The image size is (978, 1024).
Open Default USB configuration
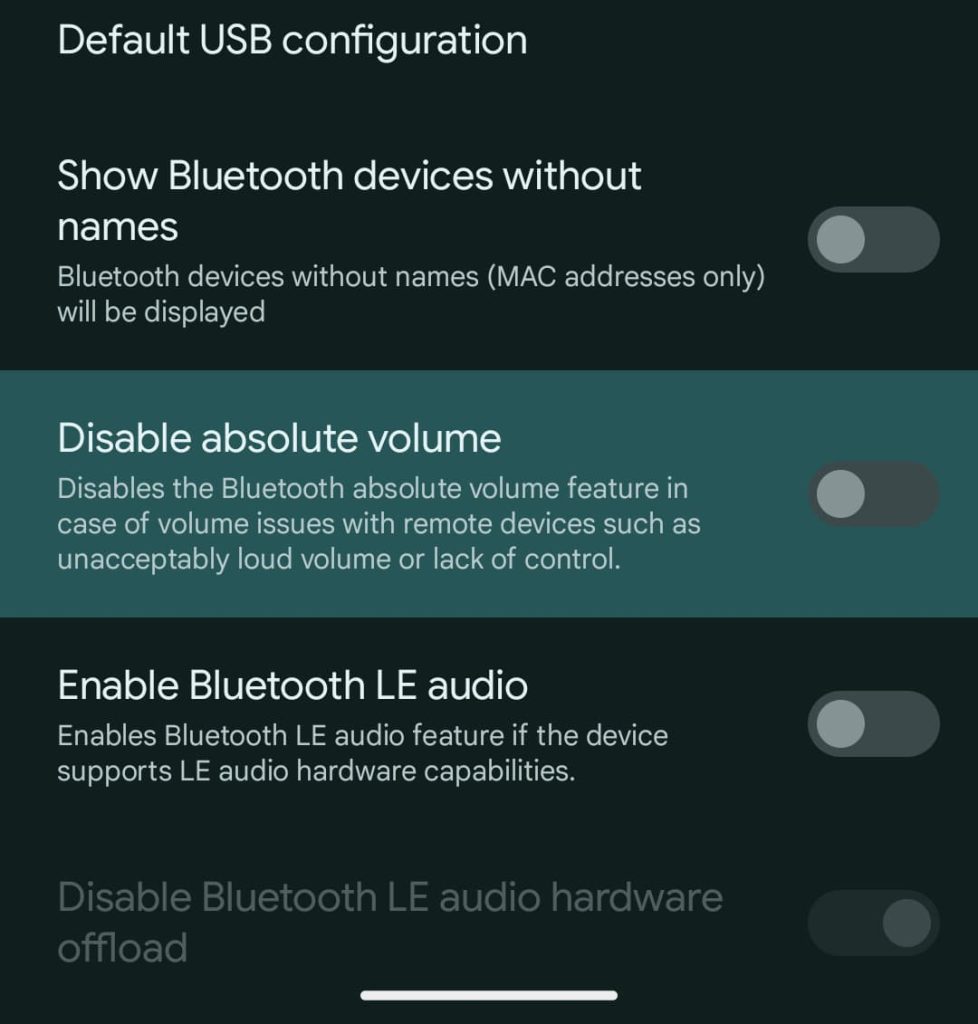coord(292,41)
